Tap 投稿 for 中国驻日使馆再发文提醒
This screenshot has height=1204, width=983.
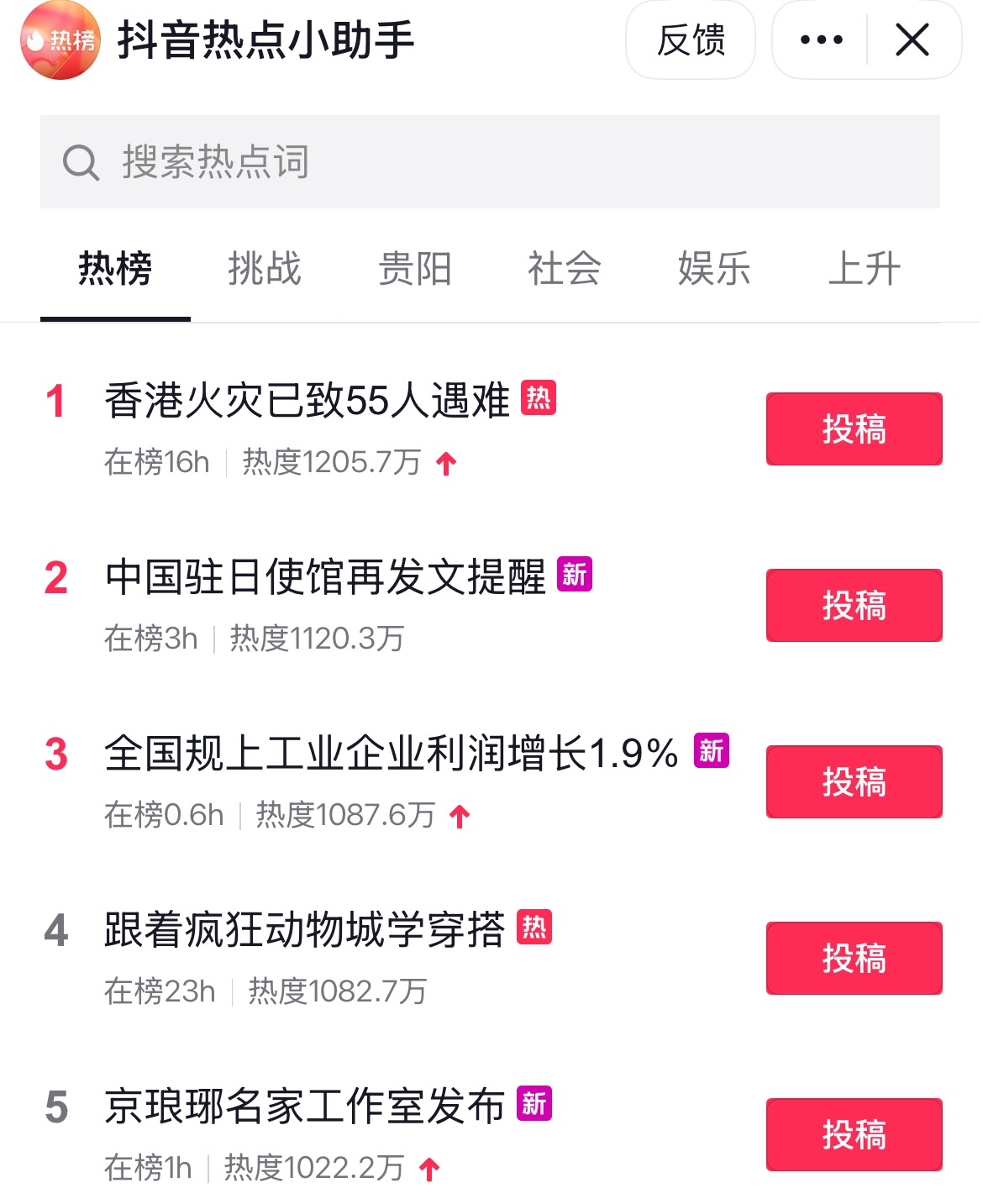pos(854,605)
